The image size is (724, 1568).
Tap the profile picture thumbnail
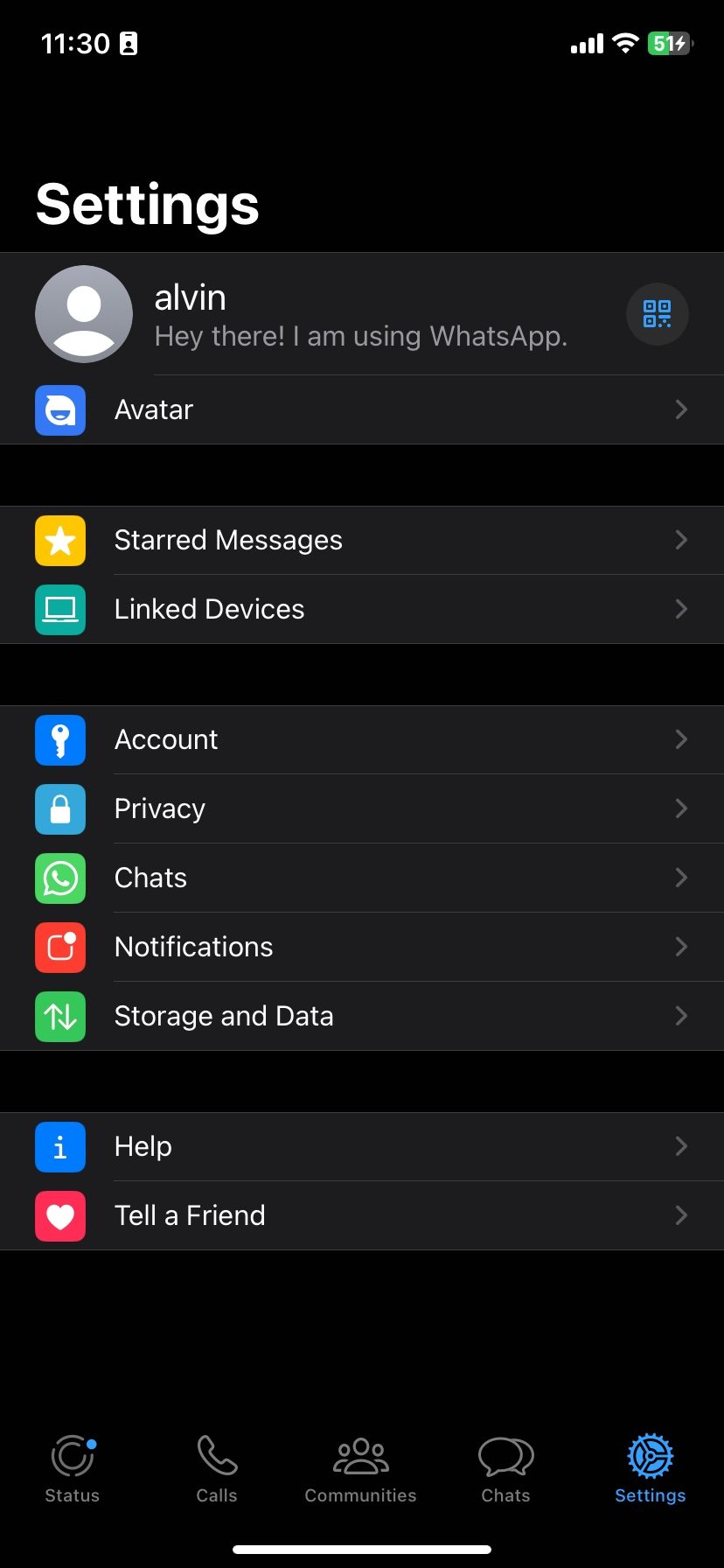pyautogui.click(x=84, y=314)
